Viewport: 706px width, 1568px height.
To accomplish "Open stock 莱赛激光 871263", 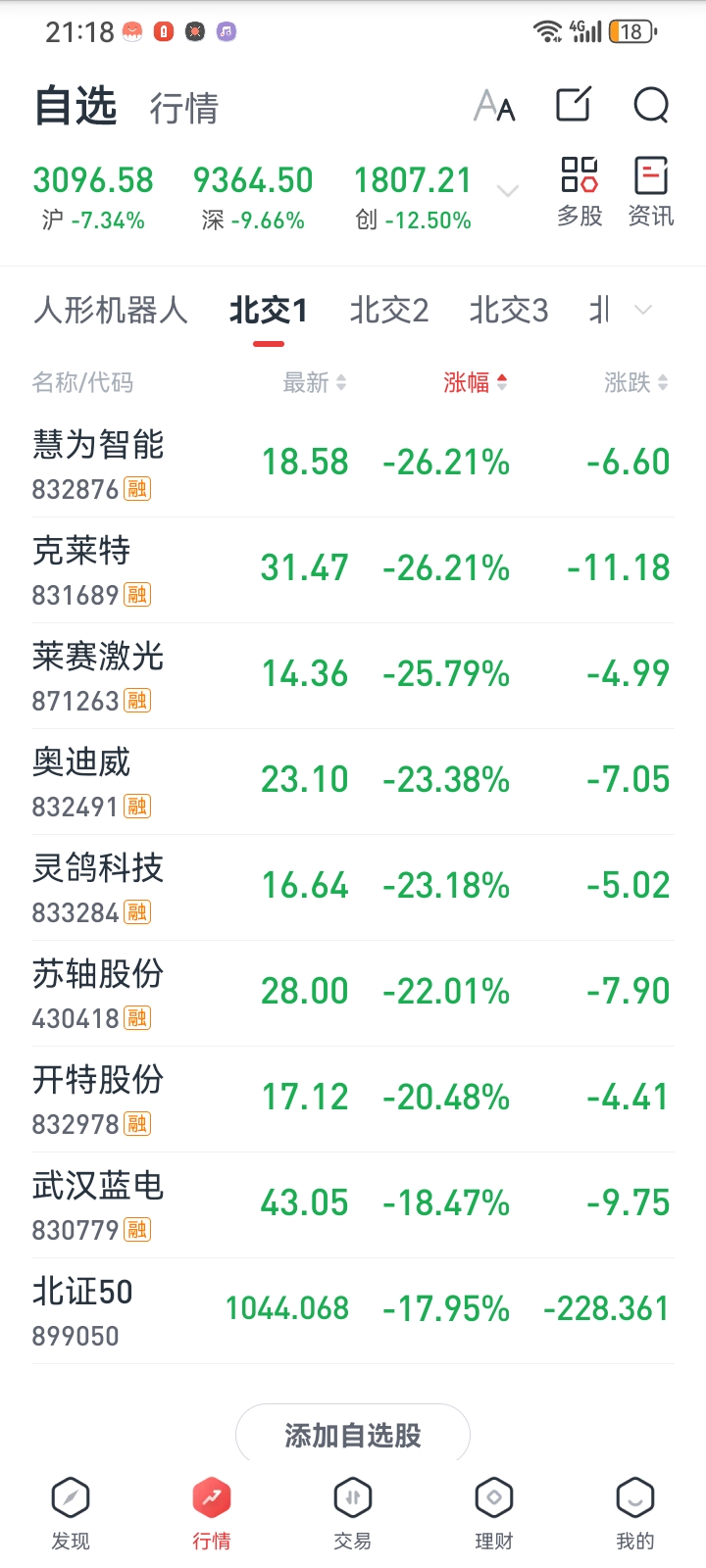I will coord(98,674).
